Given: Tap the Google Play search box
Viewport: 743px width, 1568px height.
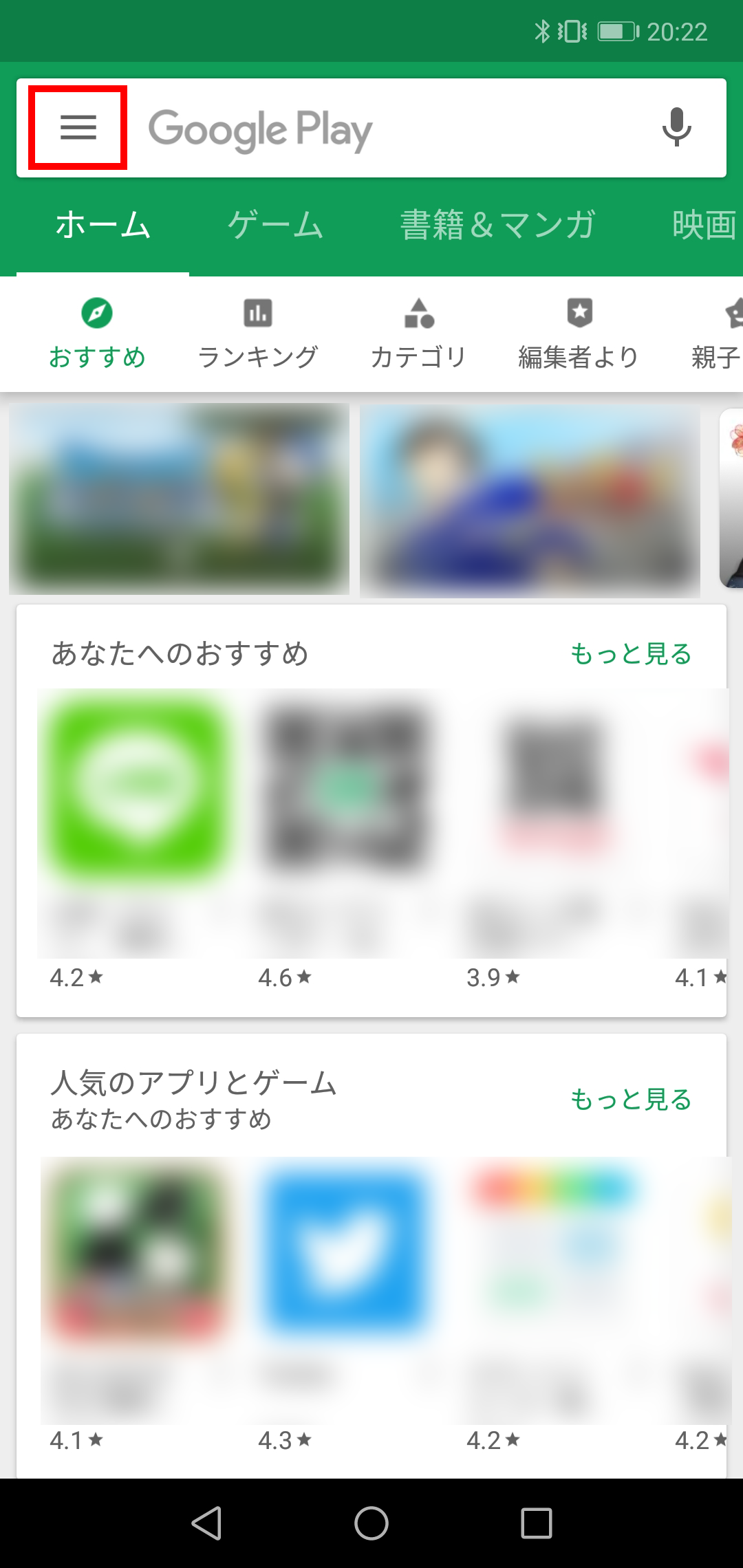Looking at the screenshot, I should 385,129.
